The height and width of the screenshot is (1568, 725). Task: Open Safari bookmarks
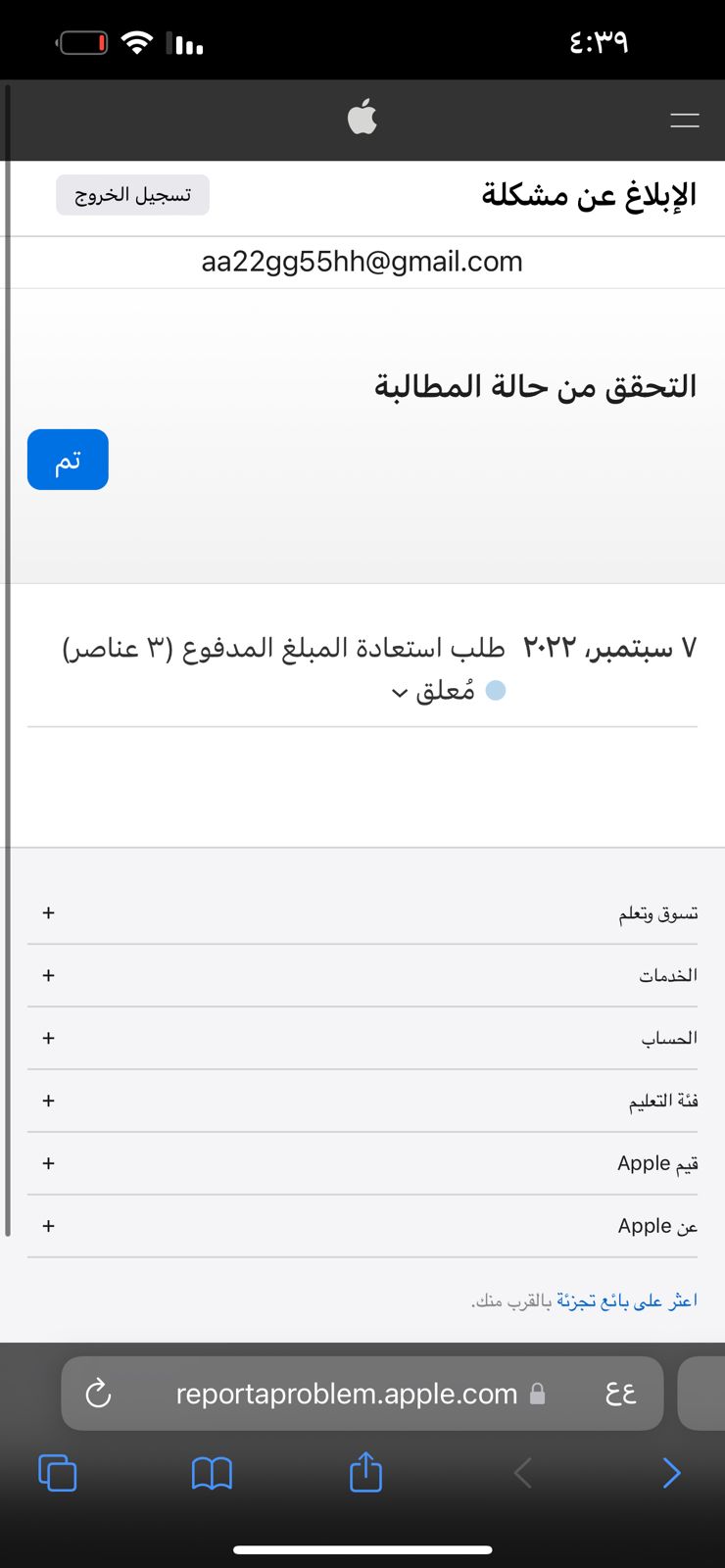coord(212,1473)
